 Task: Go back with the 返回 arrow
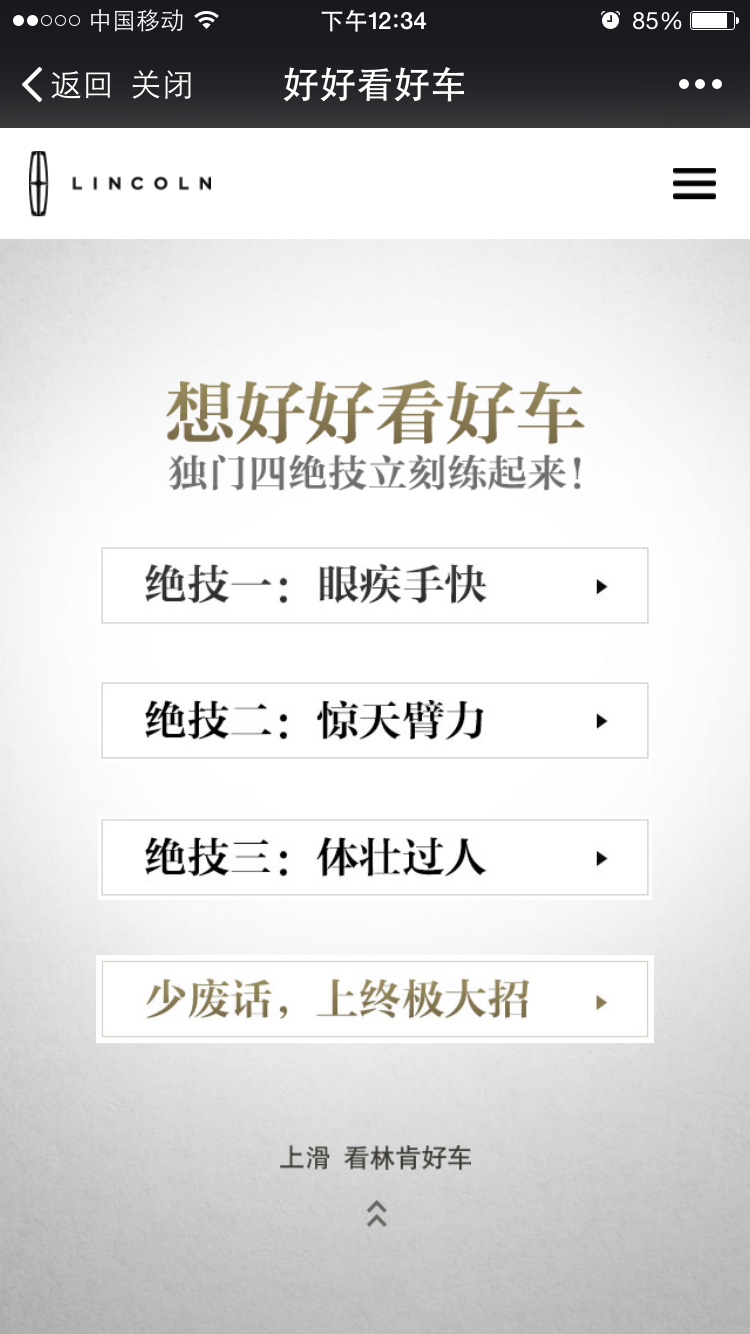click(64, 85)
